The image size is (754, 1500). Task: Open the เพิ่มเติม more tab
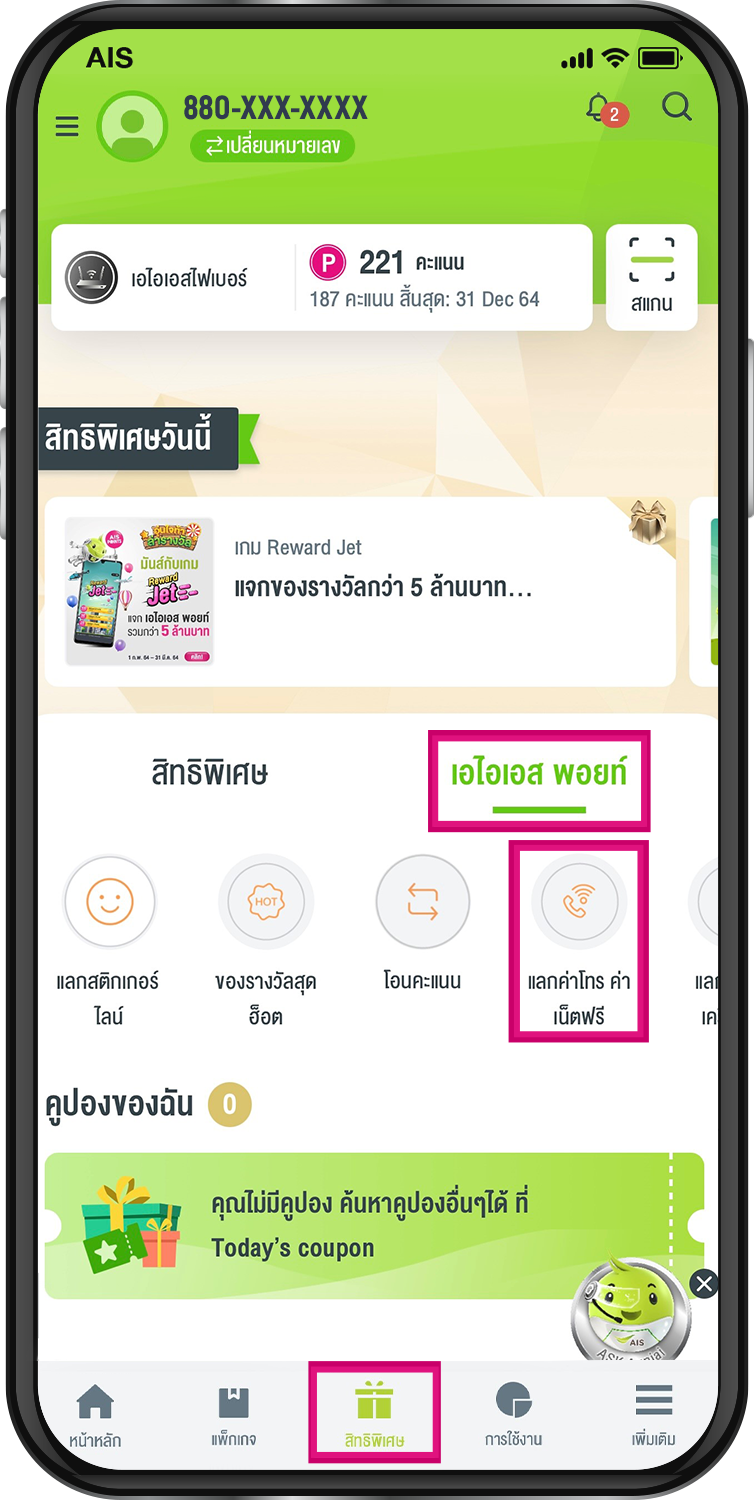(654, 1415)
